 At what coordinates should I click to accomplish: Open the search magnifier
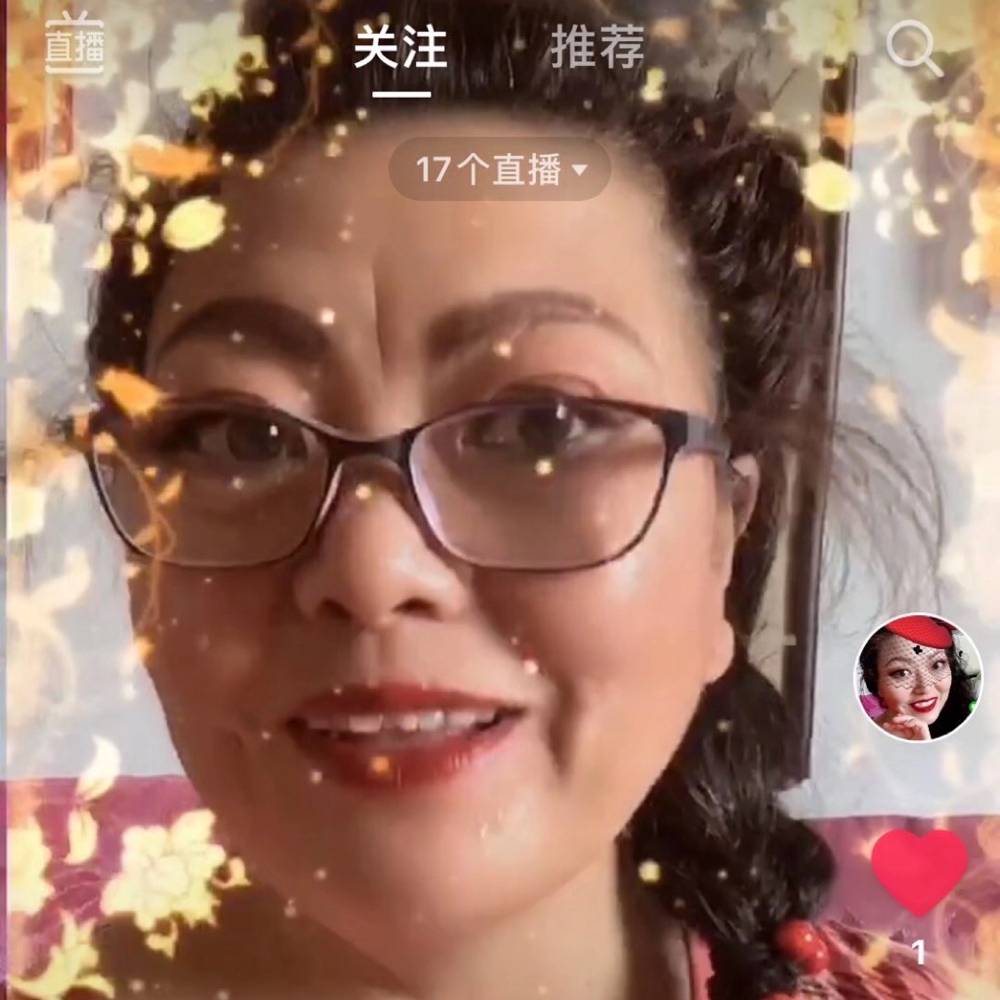pos(913,47)
